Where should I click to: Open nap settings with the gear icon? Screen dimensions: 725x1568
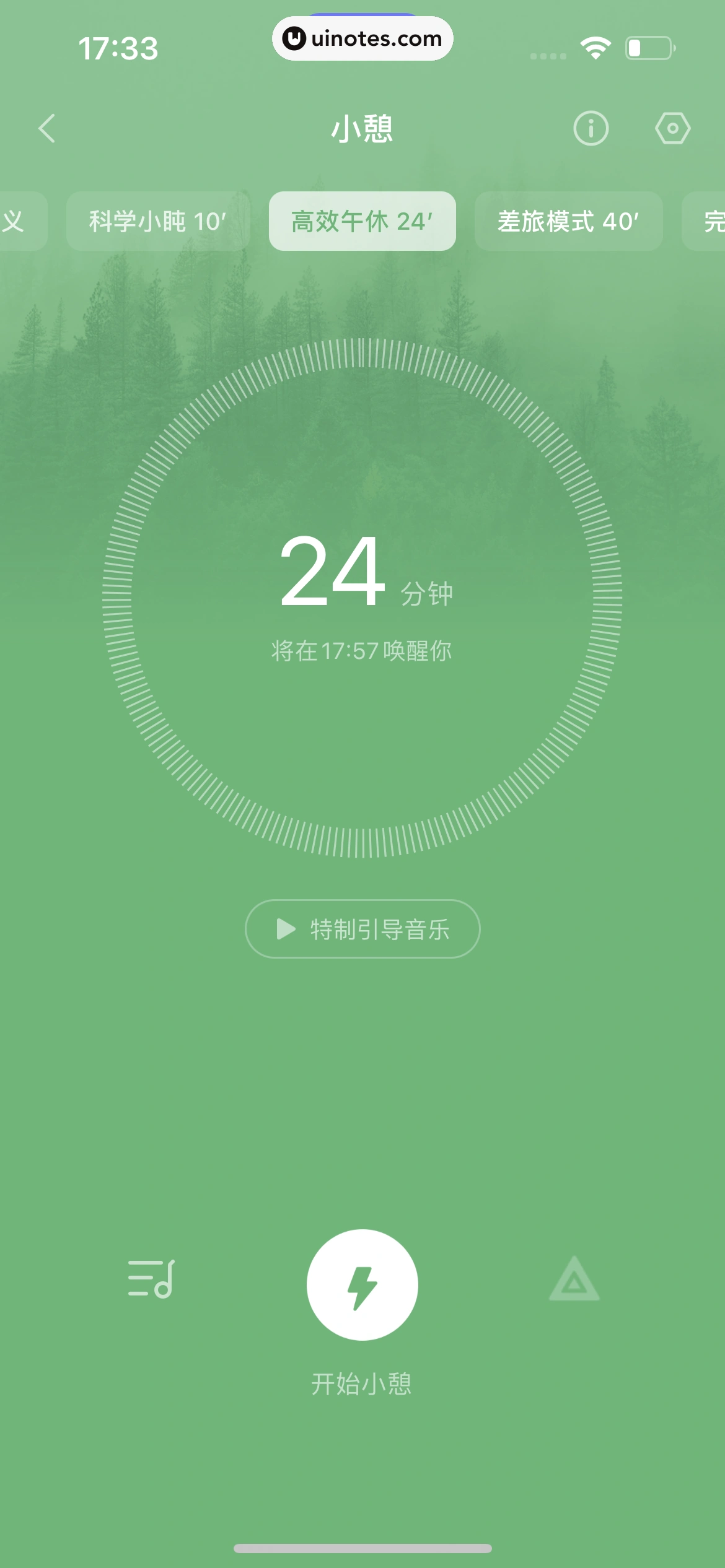673,128
